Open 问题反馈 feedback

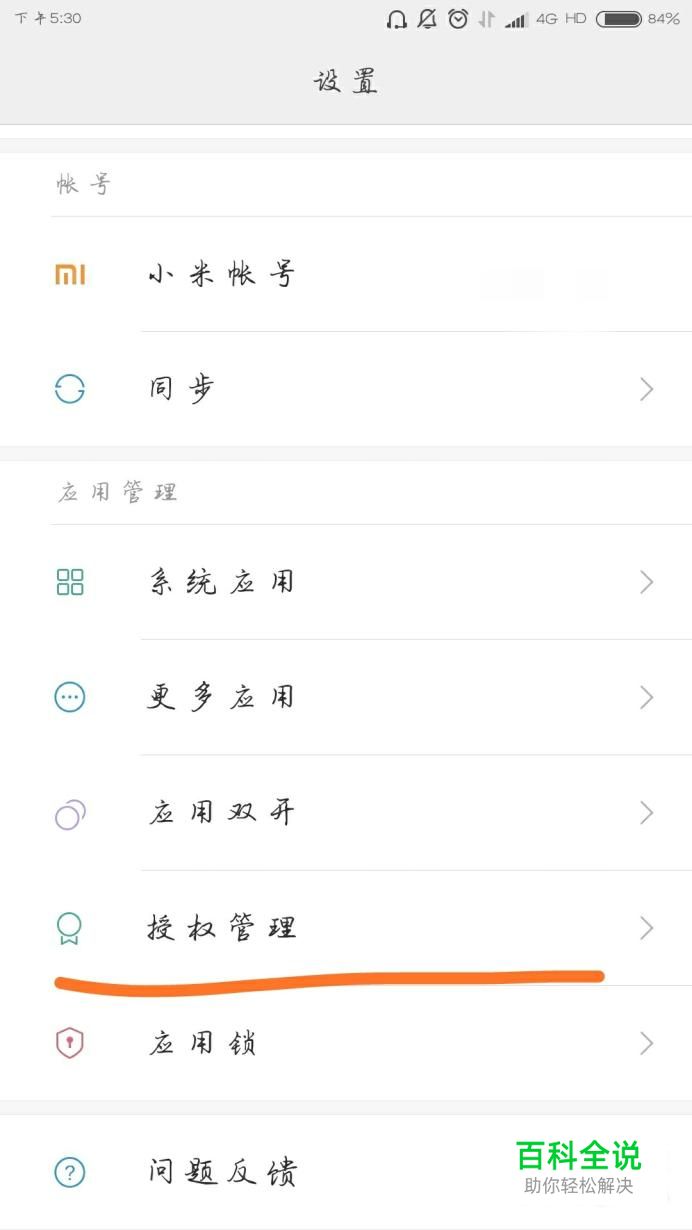tap(222, 1171)
